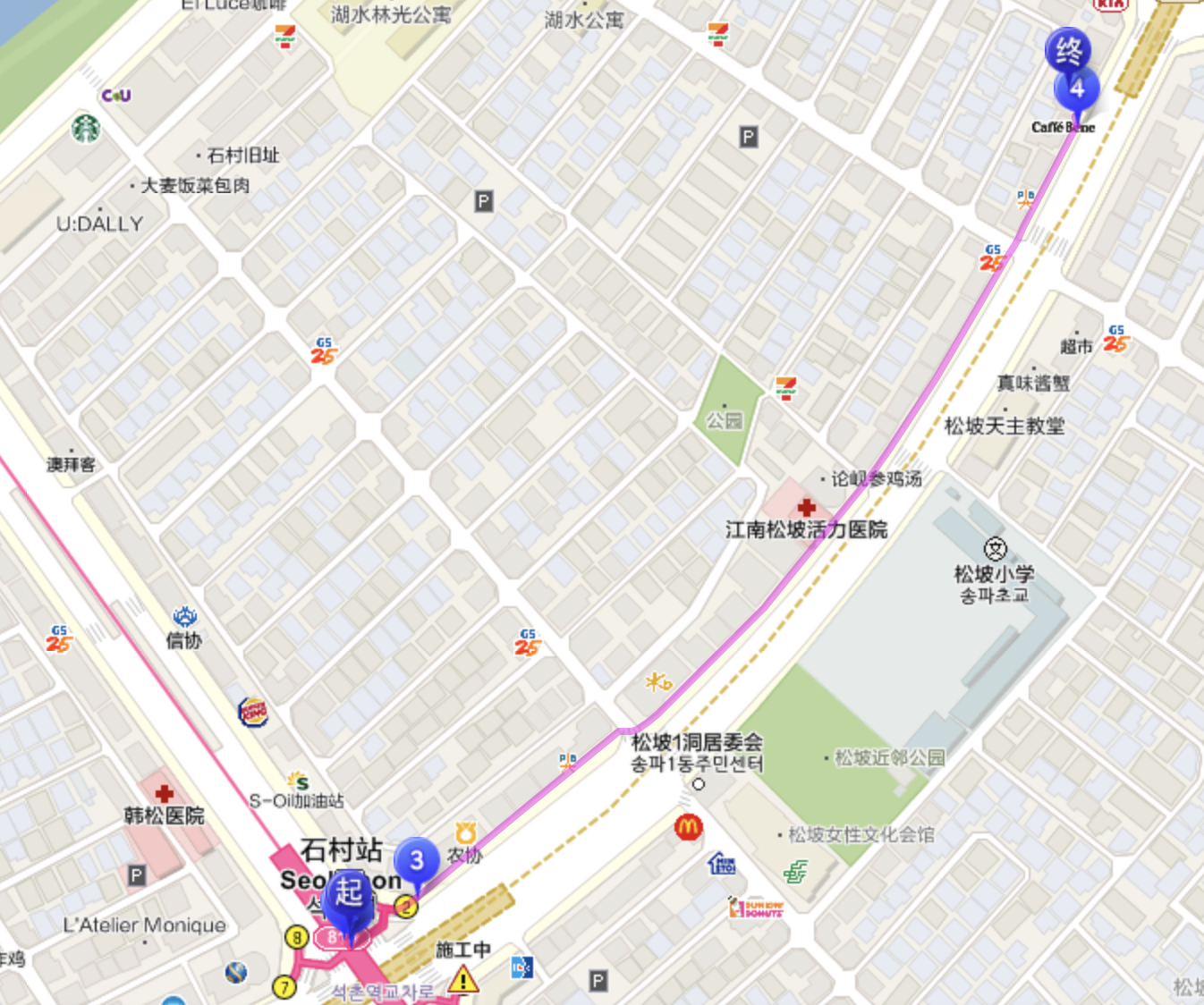Select 江南松坡活力医院 hospital on the map

pos(805,508)
